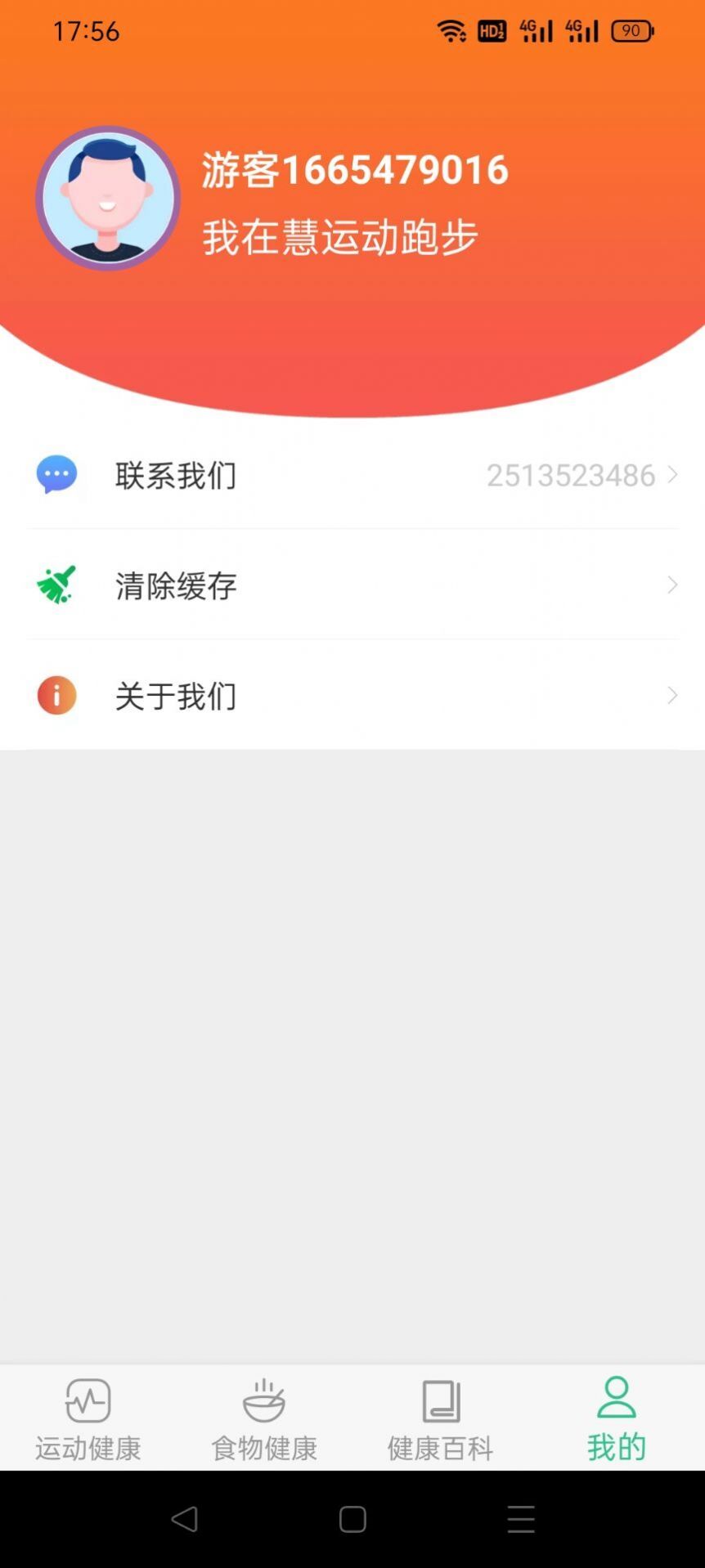Expand the 联系我们 row chevron

point(672,475)
